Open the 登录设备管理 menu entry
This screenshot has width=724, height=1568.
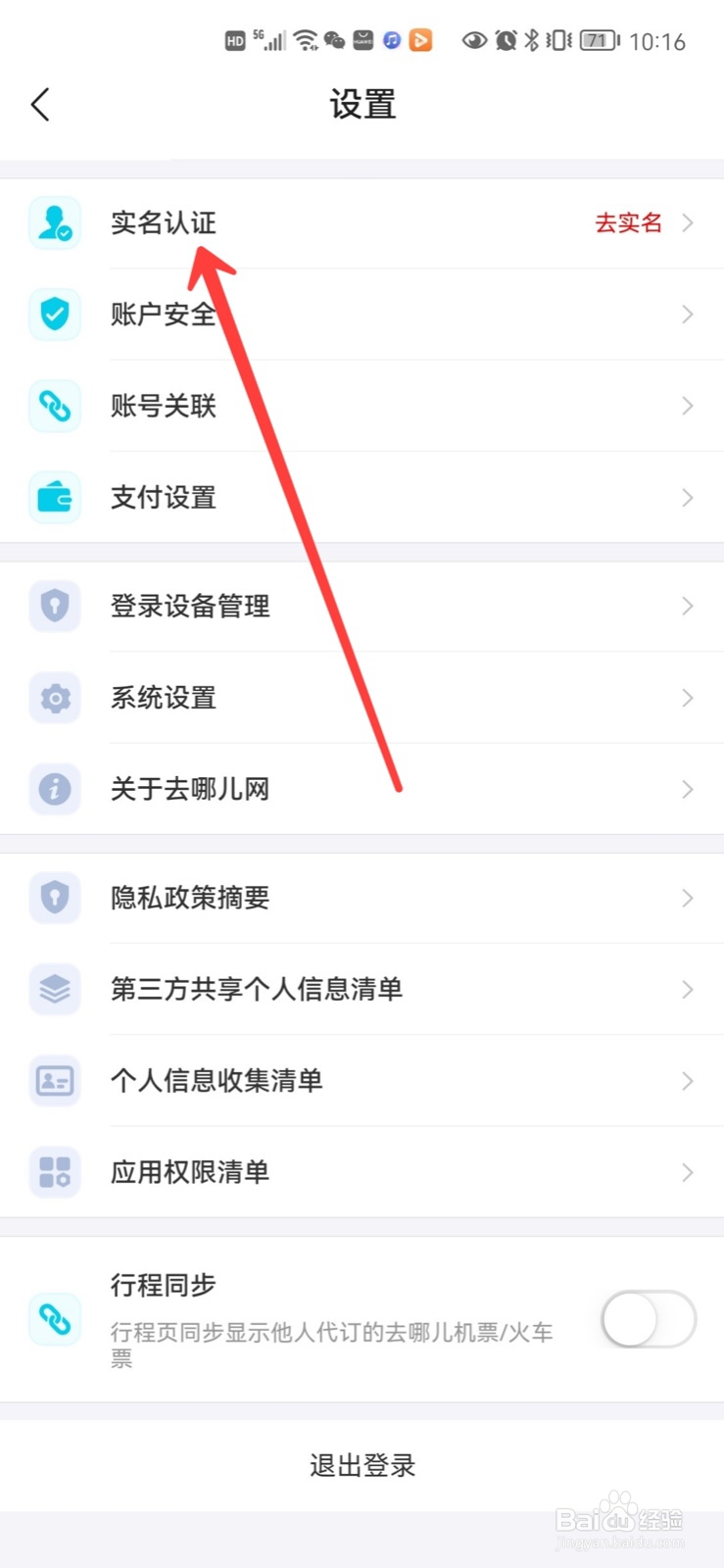click(x=189, y=606)
